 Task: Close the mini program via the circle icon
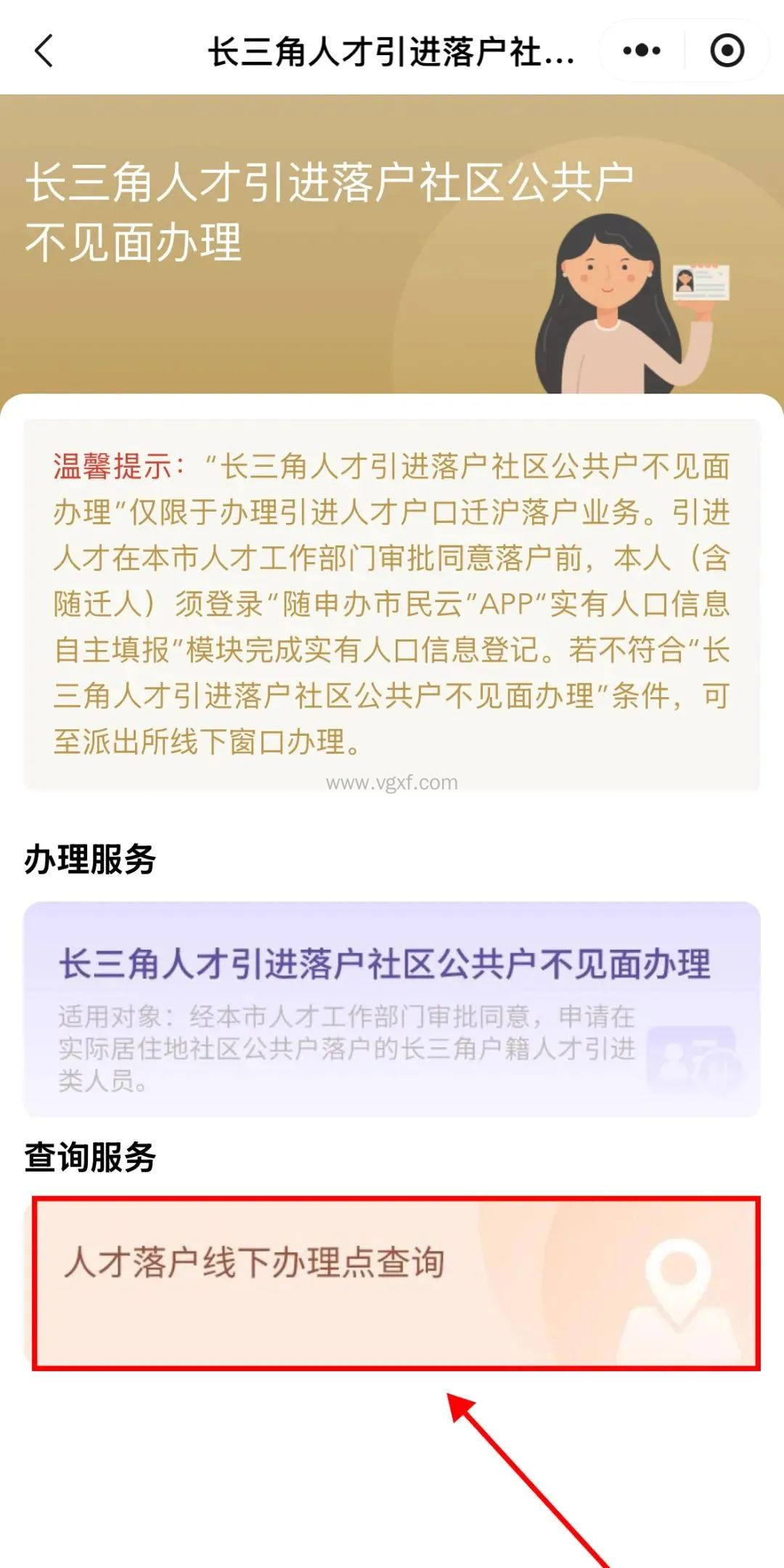(x=727, y=51)
